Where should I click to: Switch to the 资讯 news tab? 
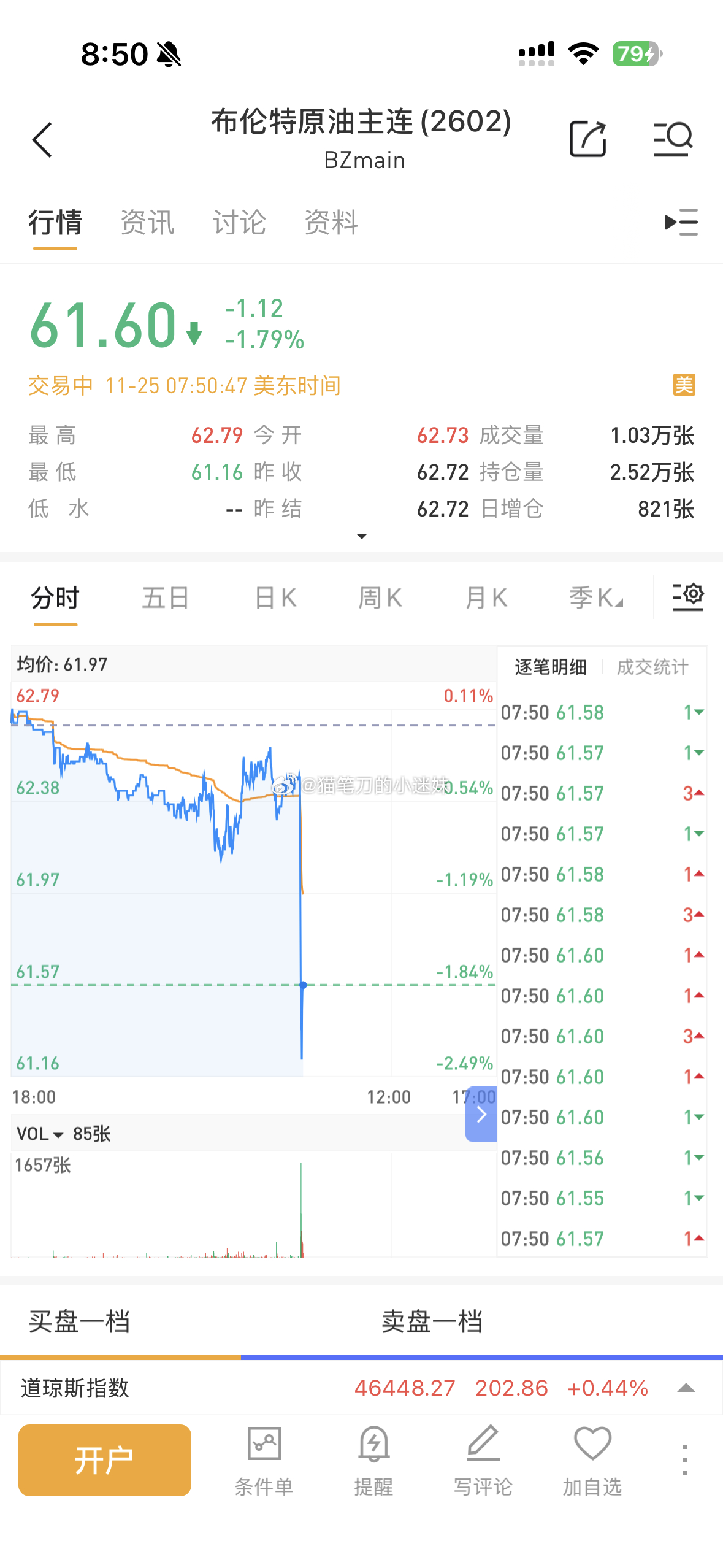(147, 222)
